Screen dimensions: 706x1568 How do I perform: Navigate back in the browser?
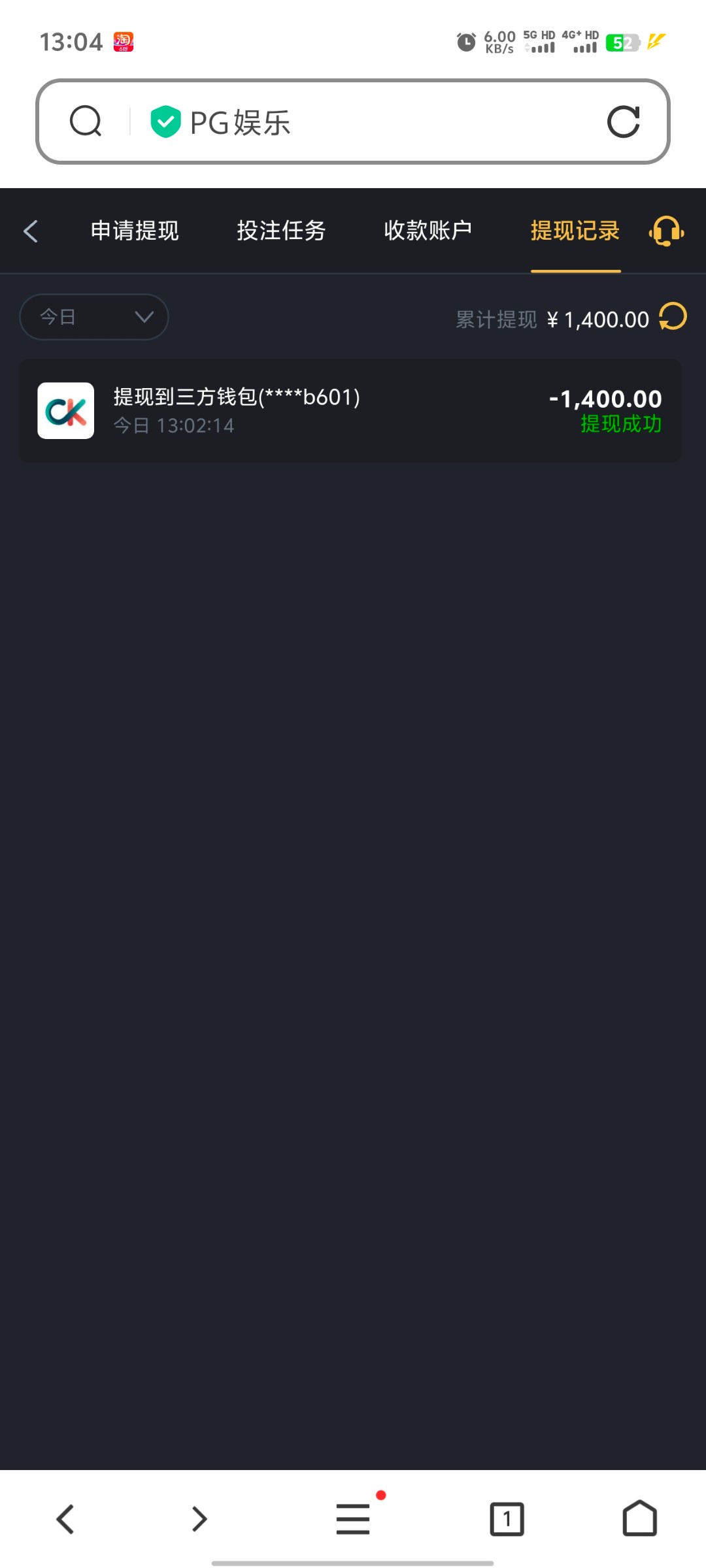(x=65, y=1519)
